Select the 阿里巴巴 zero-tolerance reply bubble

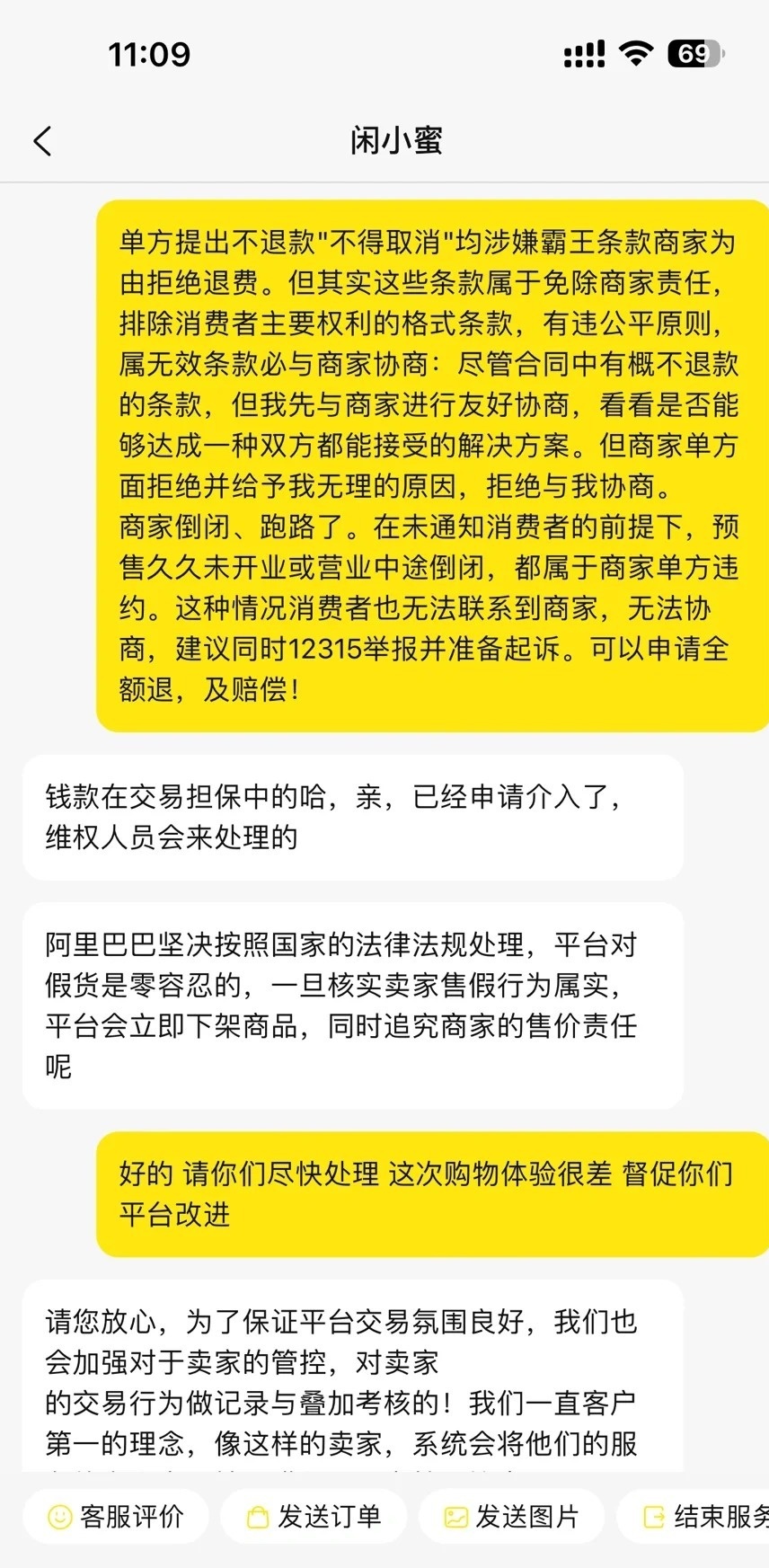click(x=354, y=1005)
